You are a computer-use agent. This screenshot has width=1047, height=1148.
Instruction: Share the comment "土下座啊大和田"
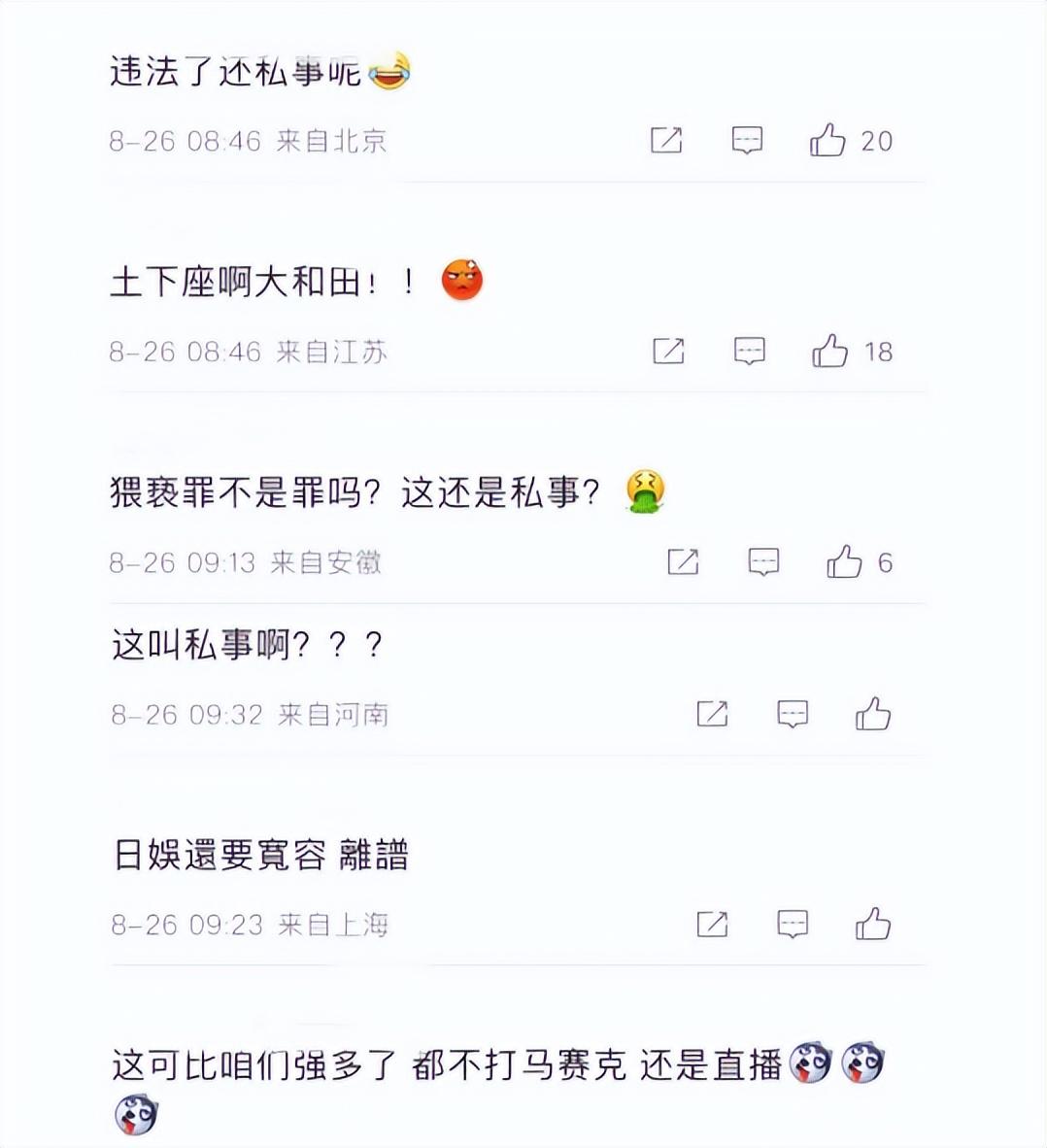(x=668, y=351)
